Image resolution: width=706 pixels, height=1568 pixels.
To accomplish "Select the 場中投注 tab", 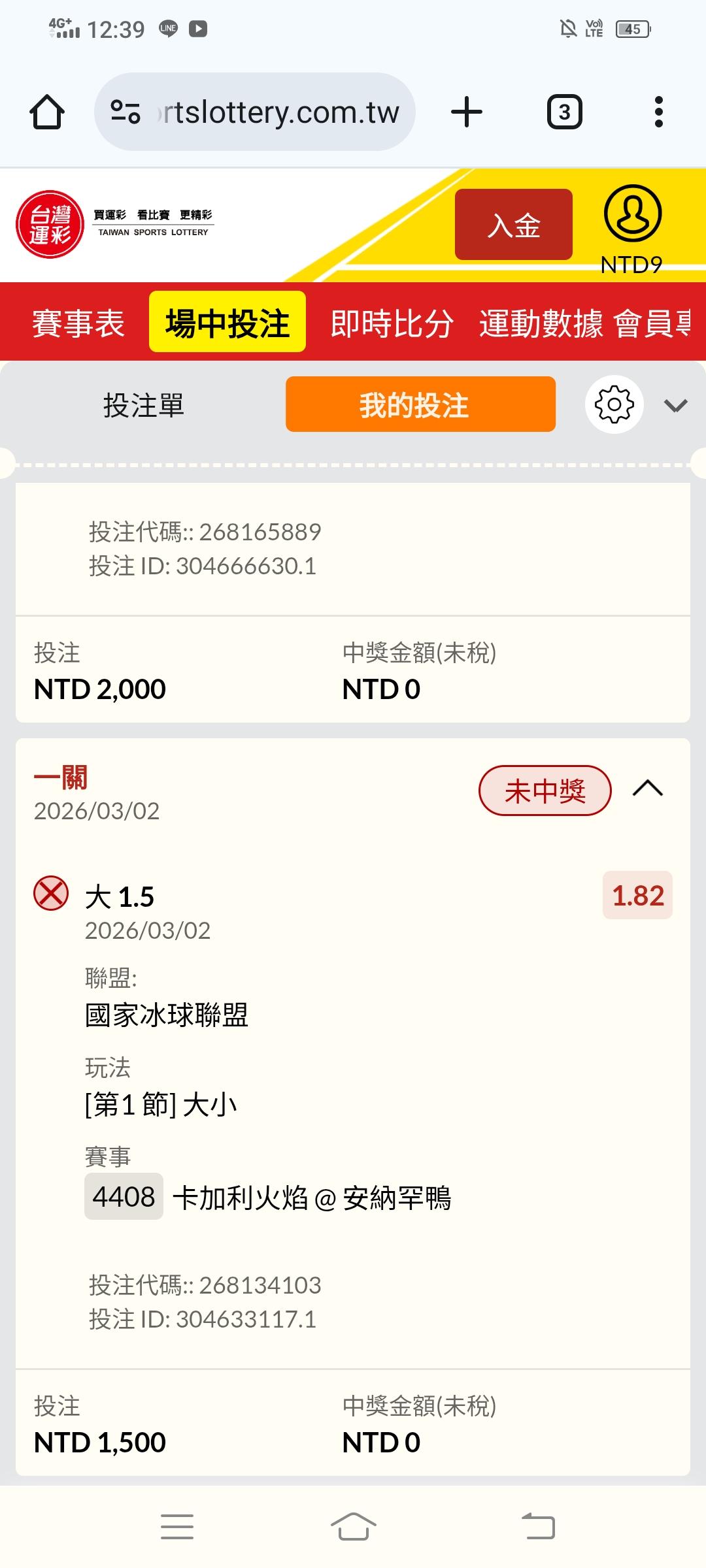I will pos(227,323).
